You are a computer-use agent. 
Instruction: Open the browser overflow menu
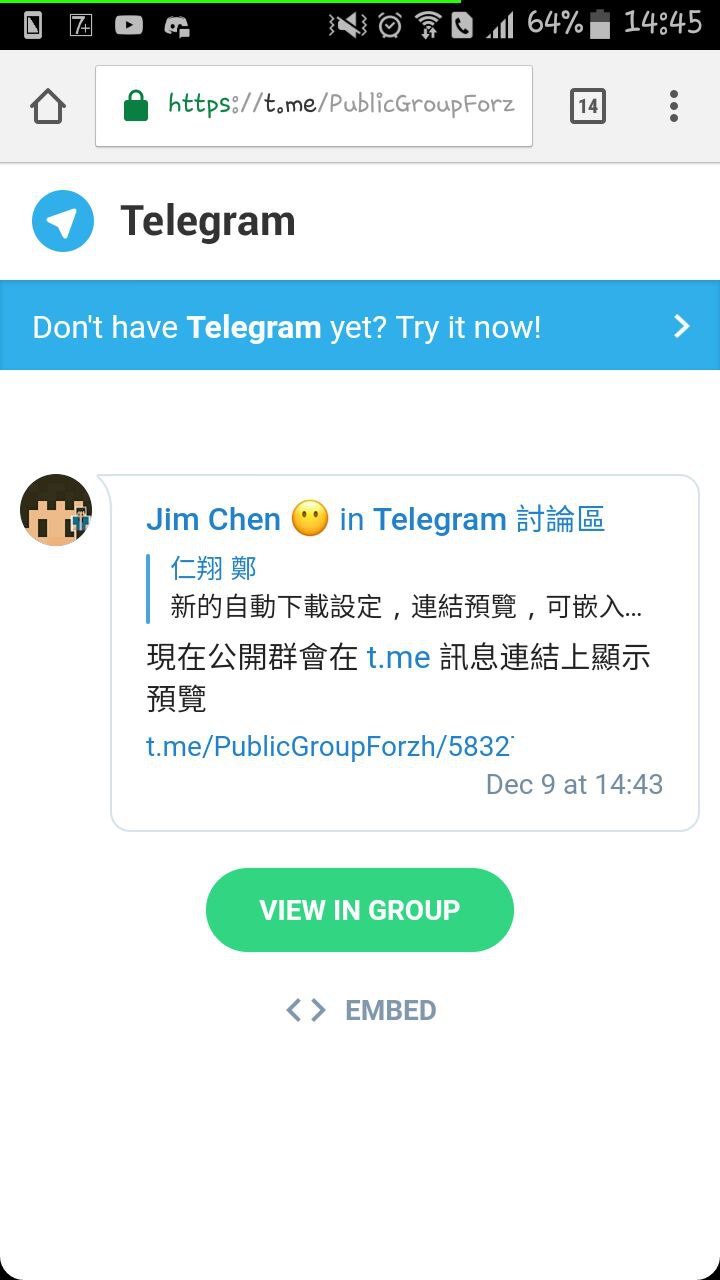click(x=673, y=106)
